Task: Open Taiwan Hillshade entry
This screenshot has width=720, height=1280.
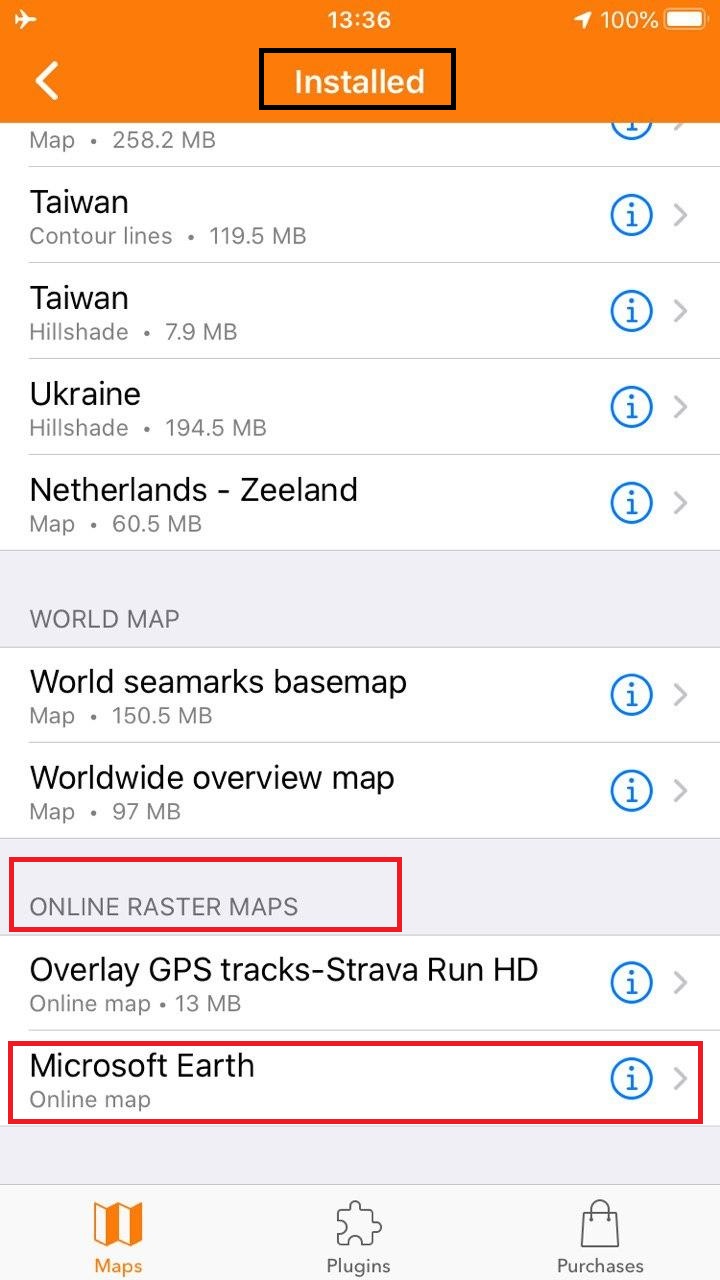Action: (300, 312)
